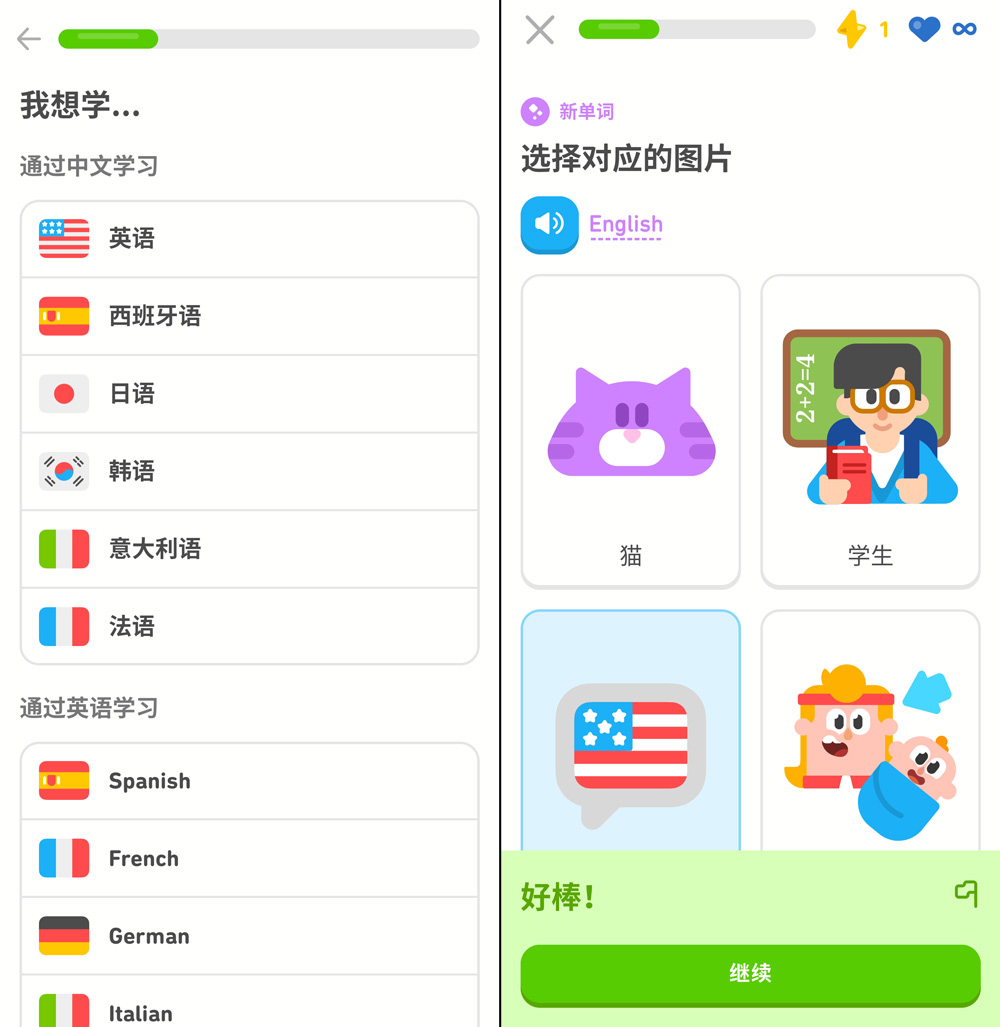Continue with the green 继续 button
Viewport: 1000px width, 1027px height.
pyautogui.click(x=750, y=973)
